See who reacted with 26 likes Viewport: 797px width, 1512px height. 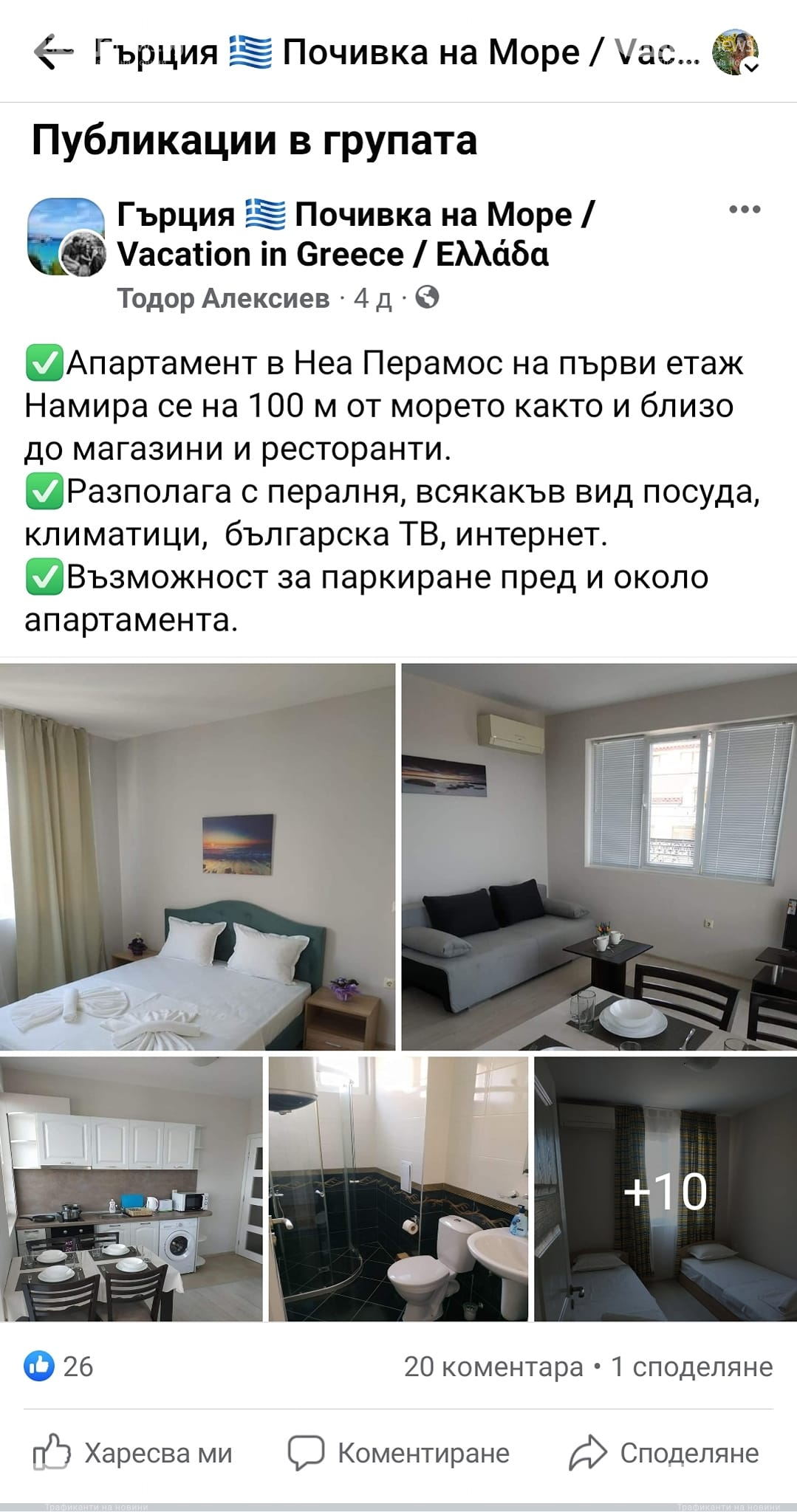point(59,1367)
